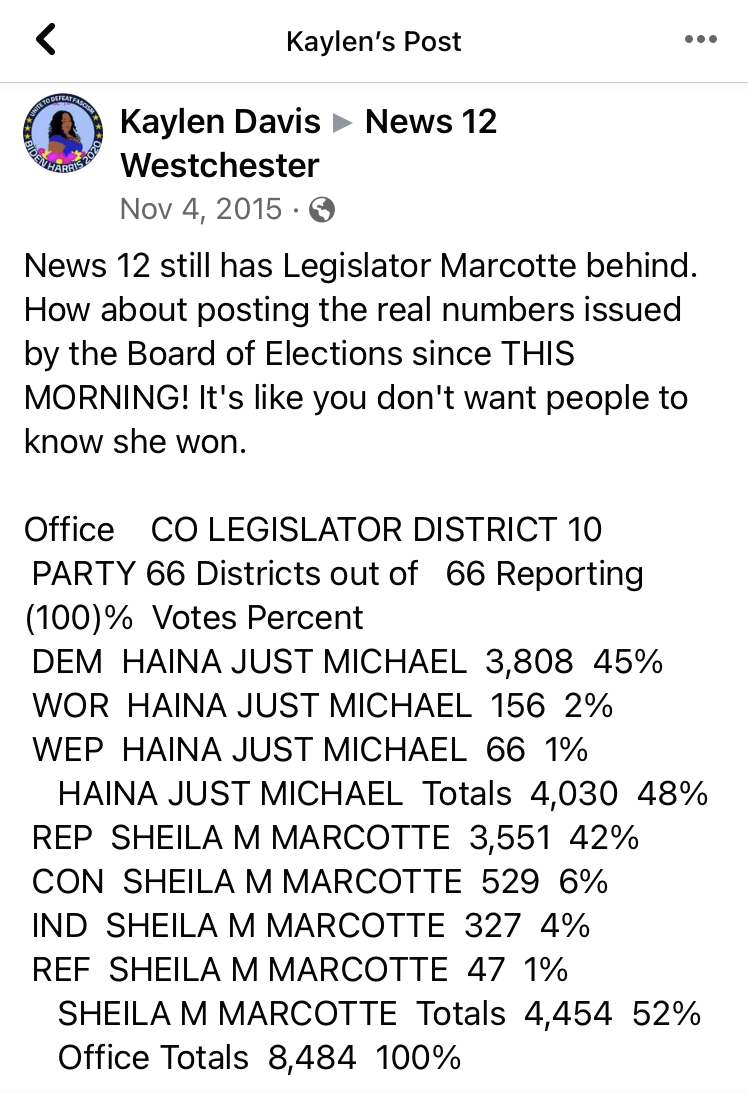Open the three-dot overflow menu
This screenshot has width=748, height=1093.
[701, 40]
